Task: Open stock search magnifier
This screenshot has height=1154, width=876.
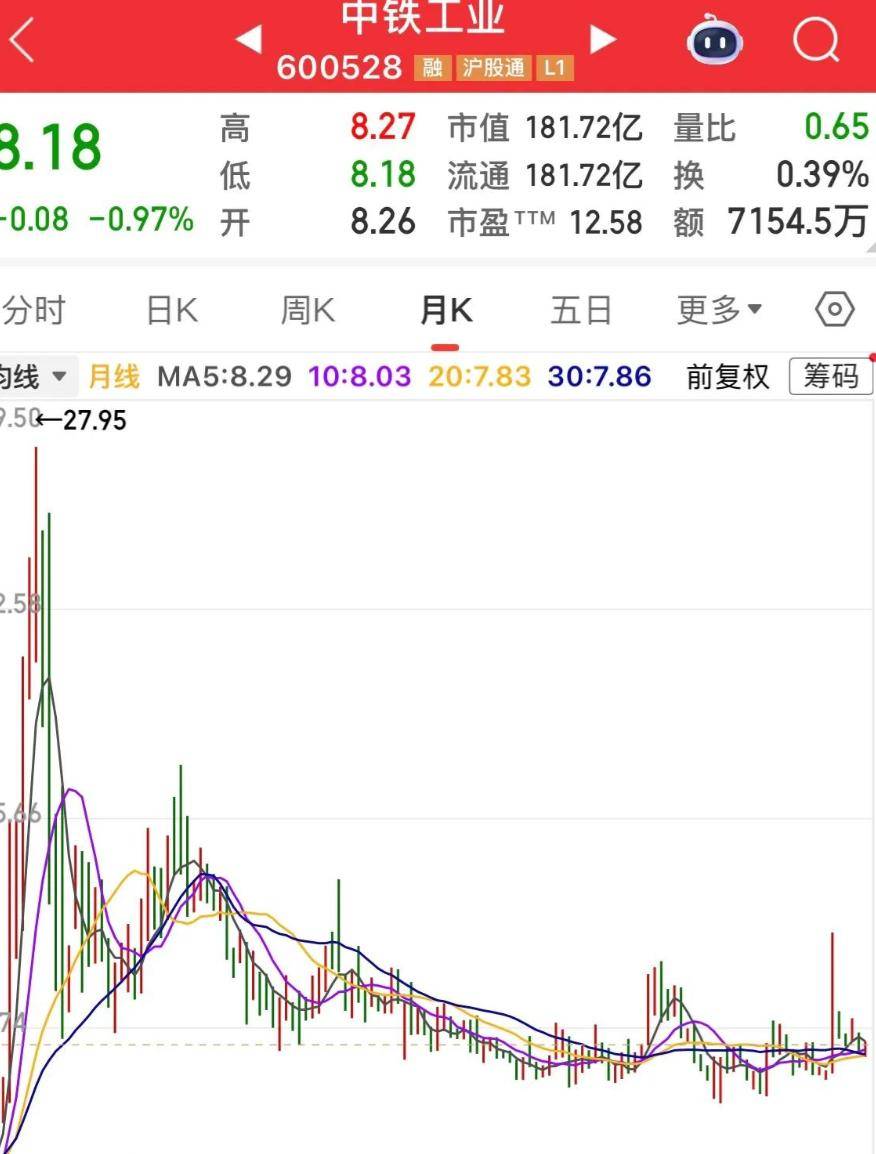Action: [817, 41]
